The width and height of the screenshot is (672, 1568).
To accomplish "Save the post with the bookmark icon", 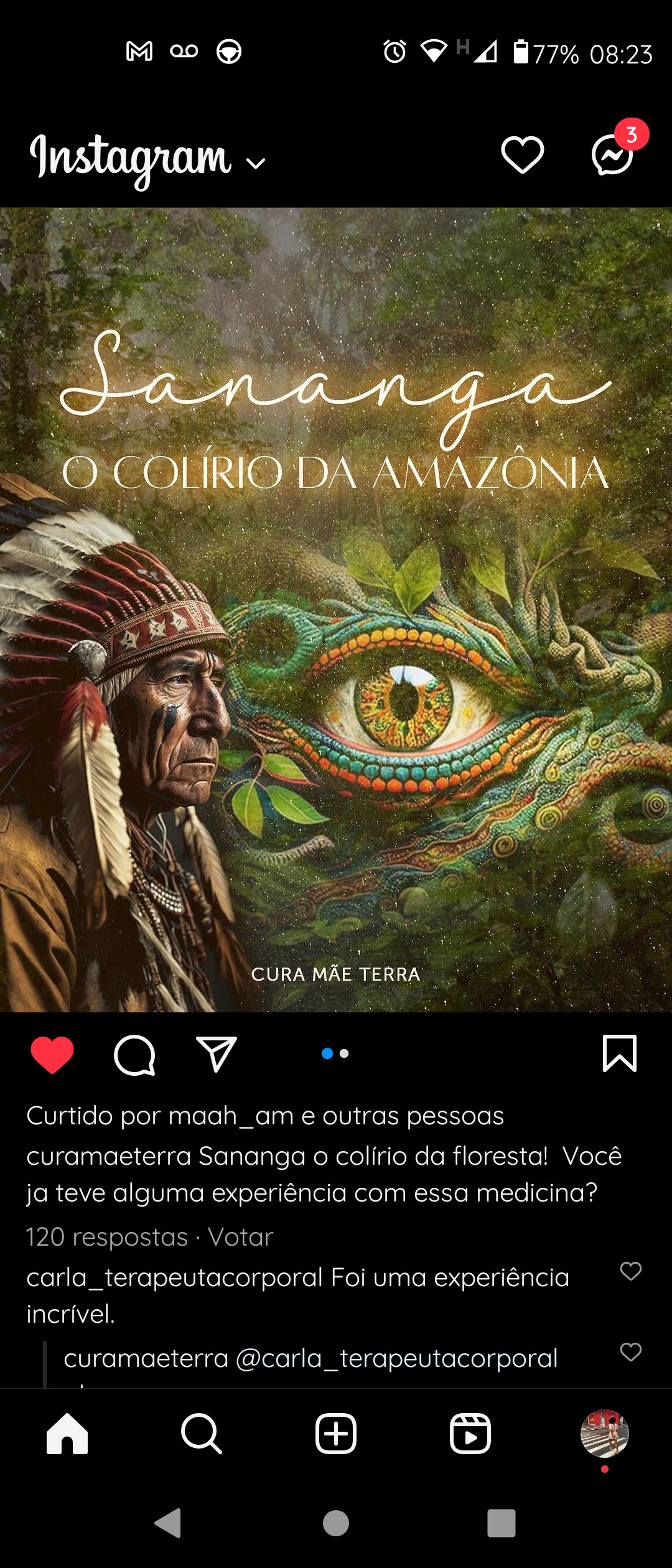I will [619, 1053].
